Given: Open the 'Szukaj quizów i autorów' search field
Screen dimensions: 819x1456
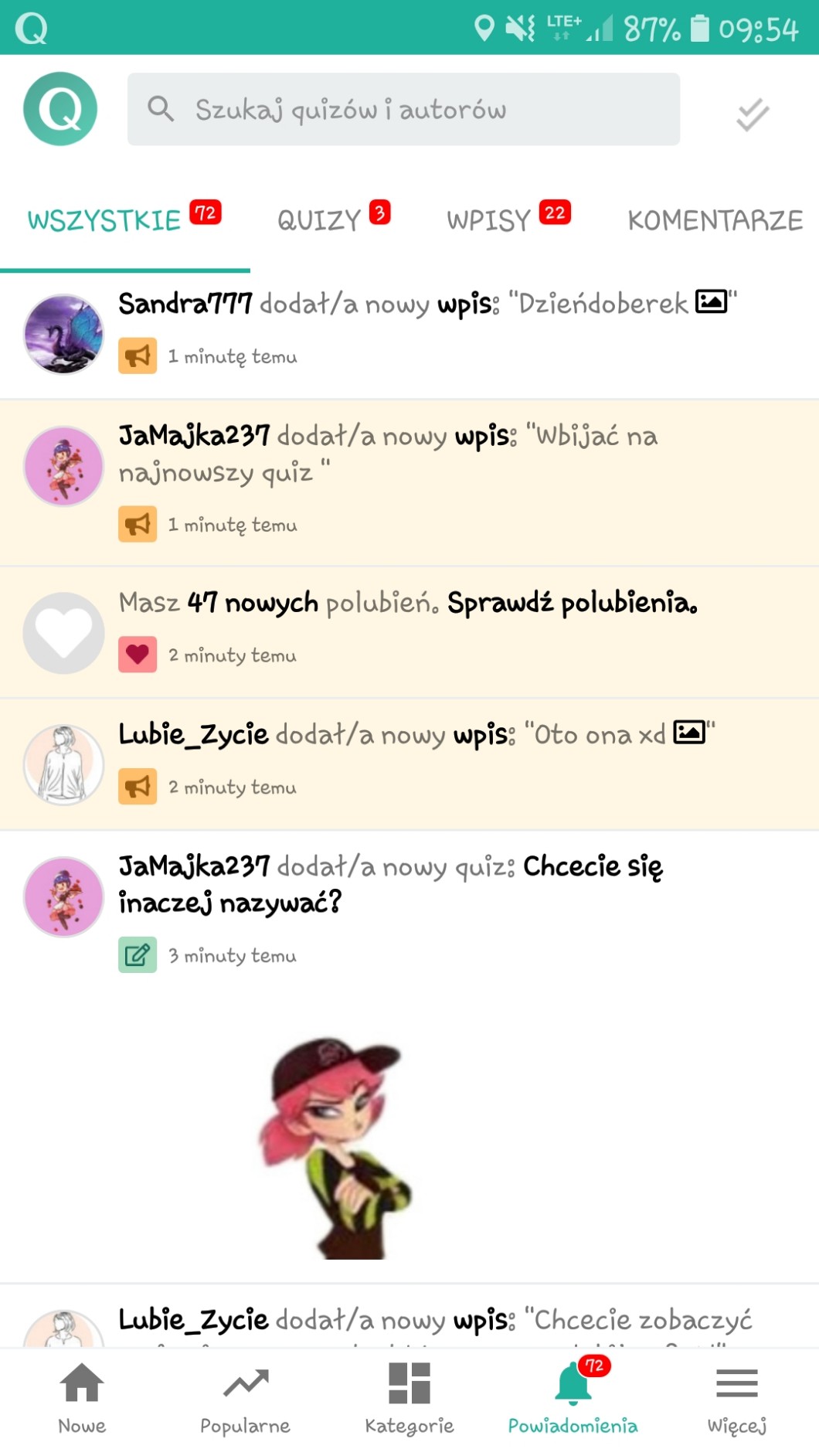Looking at the screenshot, I should pyautogui.click(x=403, y=110).
